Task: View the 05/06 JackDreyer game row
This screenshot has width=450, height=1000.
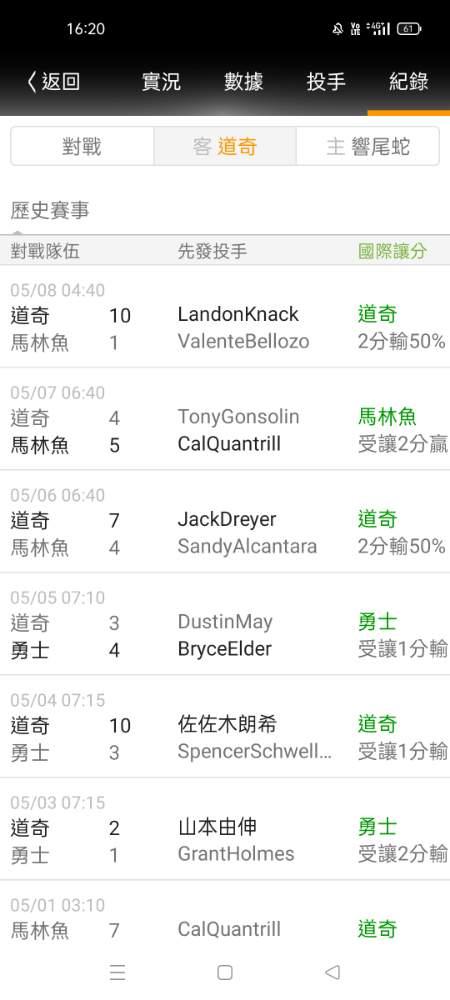Action: click(225, 522)
